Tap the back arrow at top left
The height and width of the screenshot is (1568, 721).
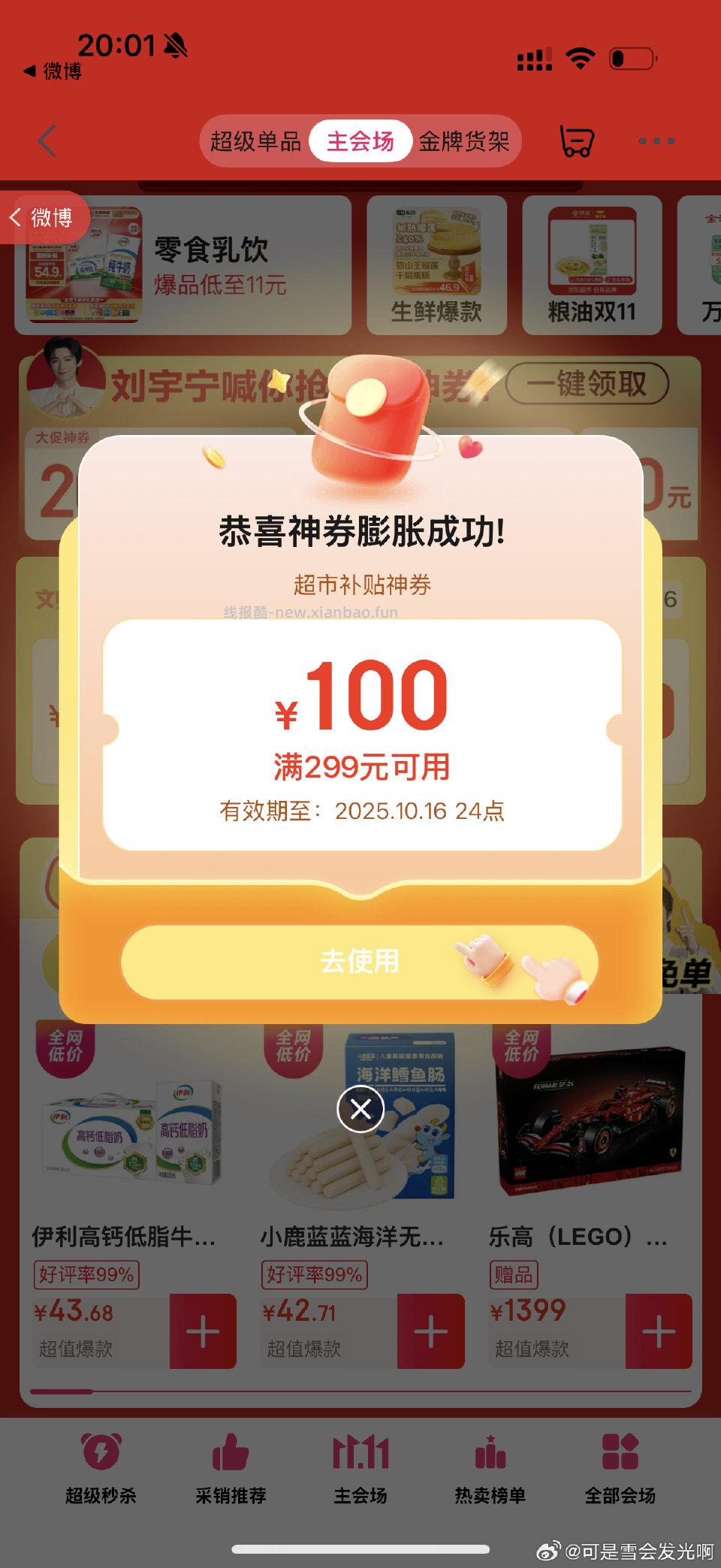click(x=47, y=141)
